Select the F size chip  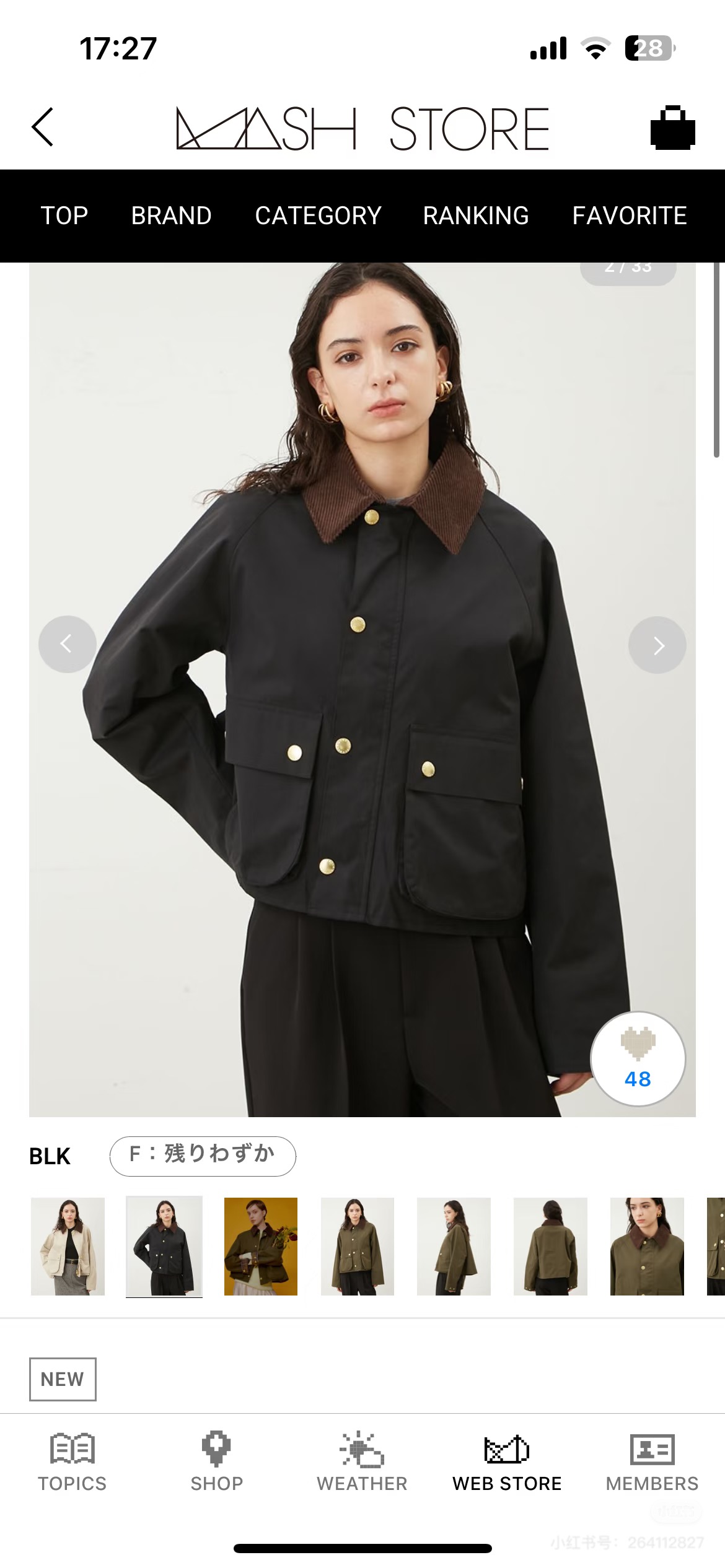203,1156
